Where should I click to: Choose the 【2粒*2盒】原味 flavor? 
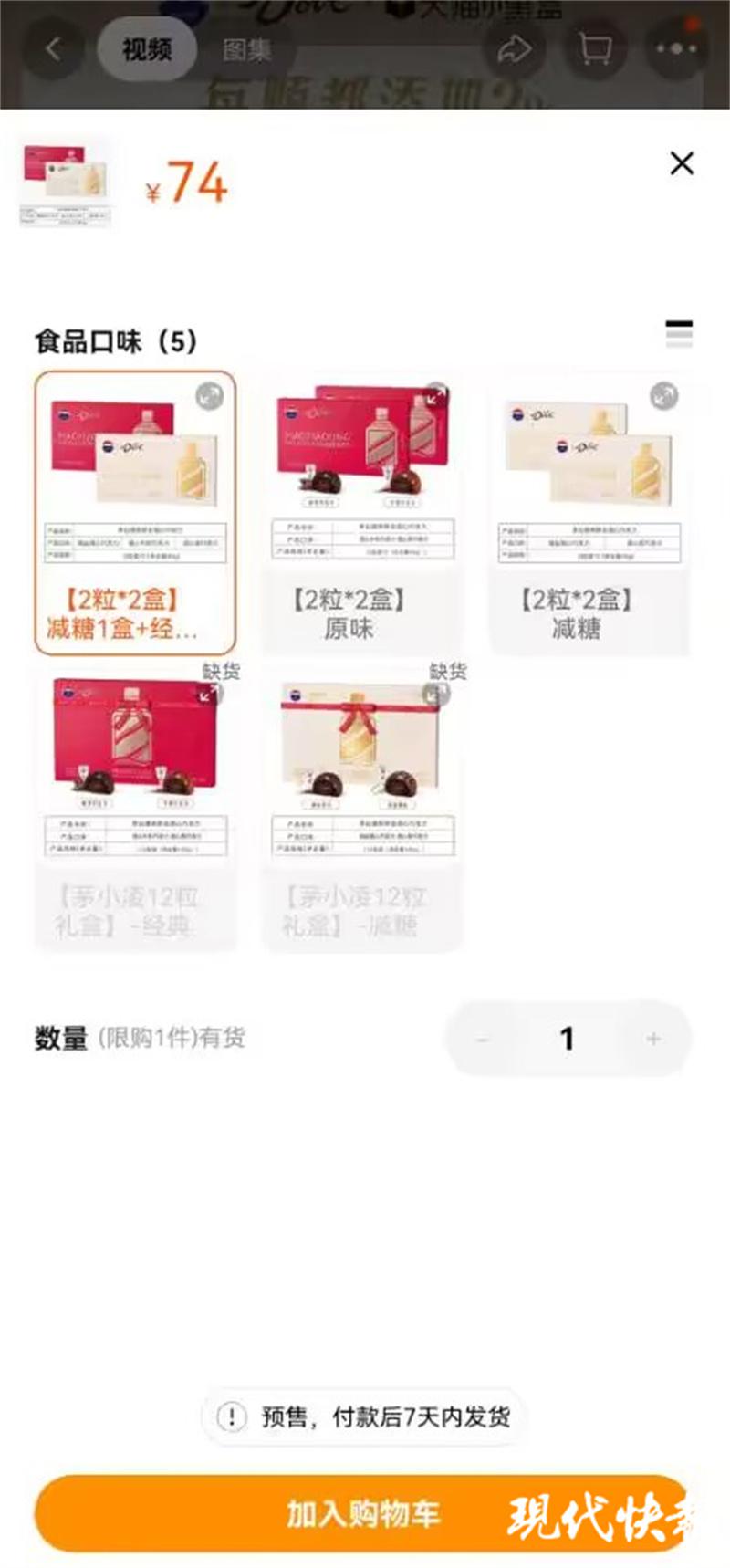click(362, 513)
